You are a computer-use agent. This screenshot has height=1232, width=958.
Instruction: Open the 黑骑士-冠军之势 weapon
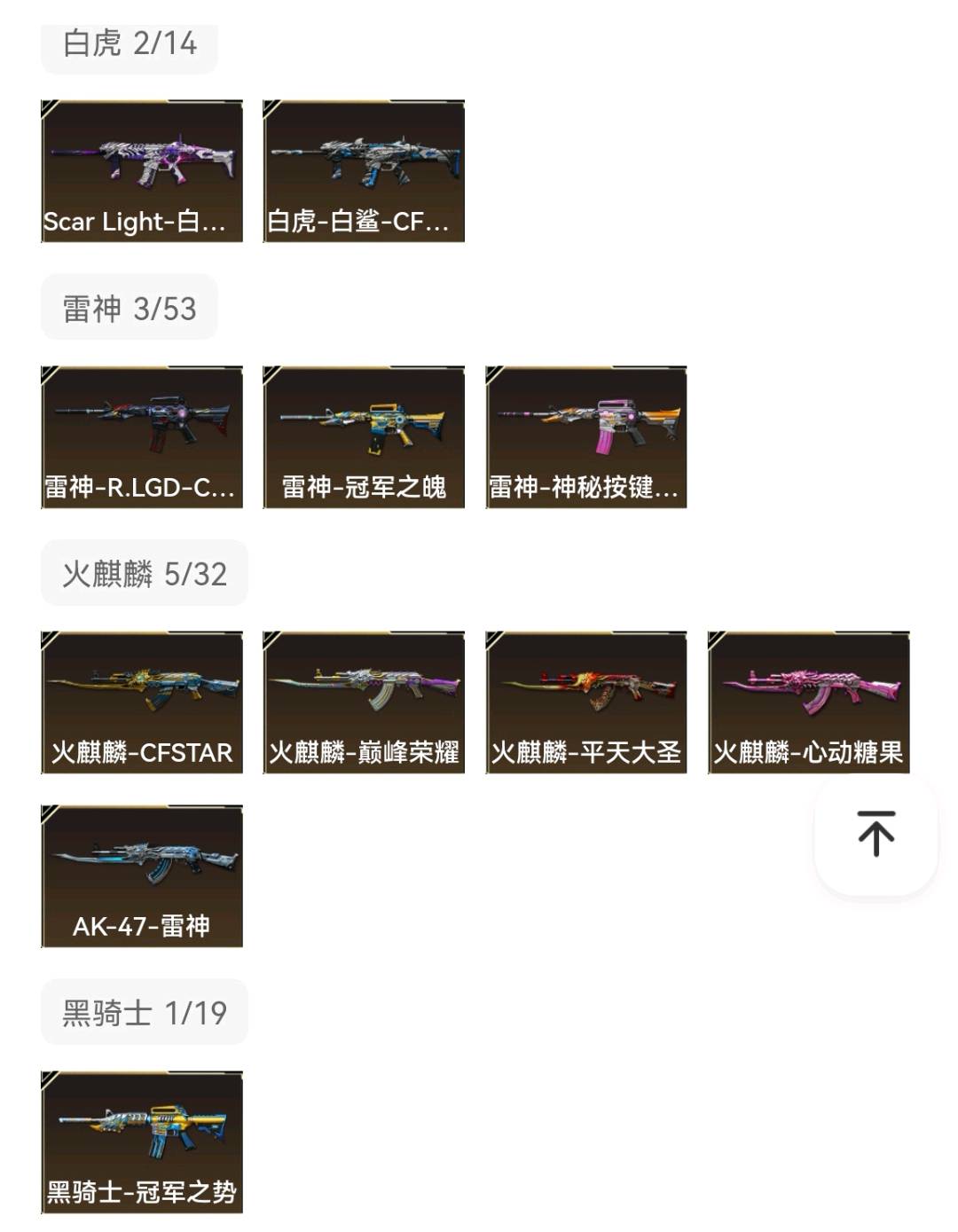tap(142, 1142)
